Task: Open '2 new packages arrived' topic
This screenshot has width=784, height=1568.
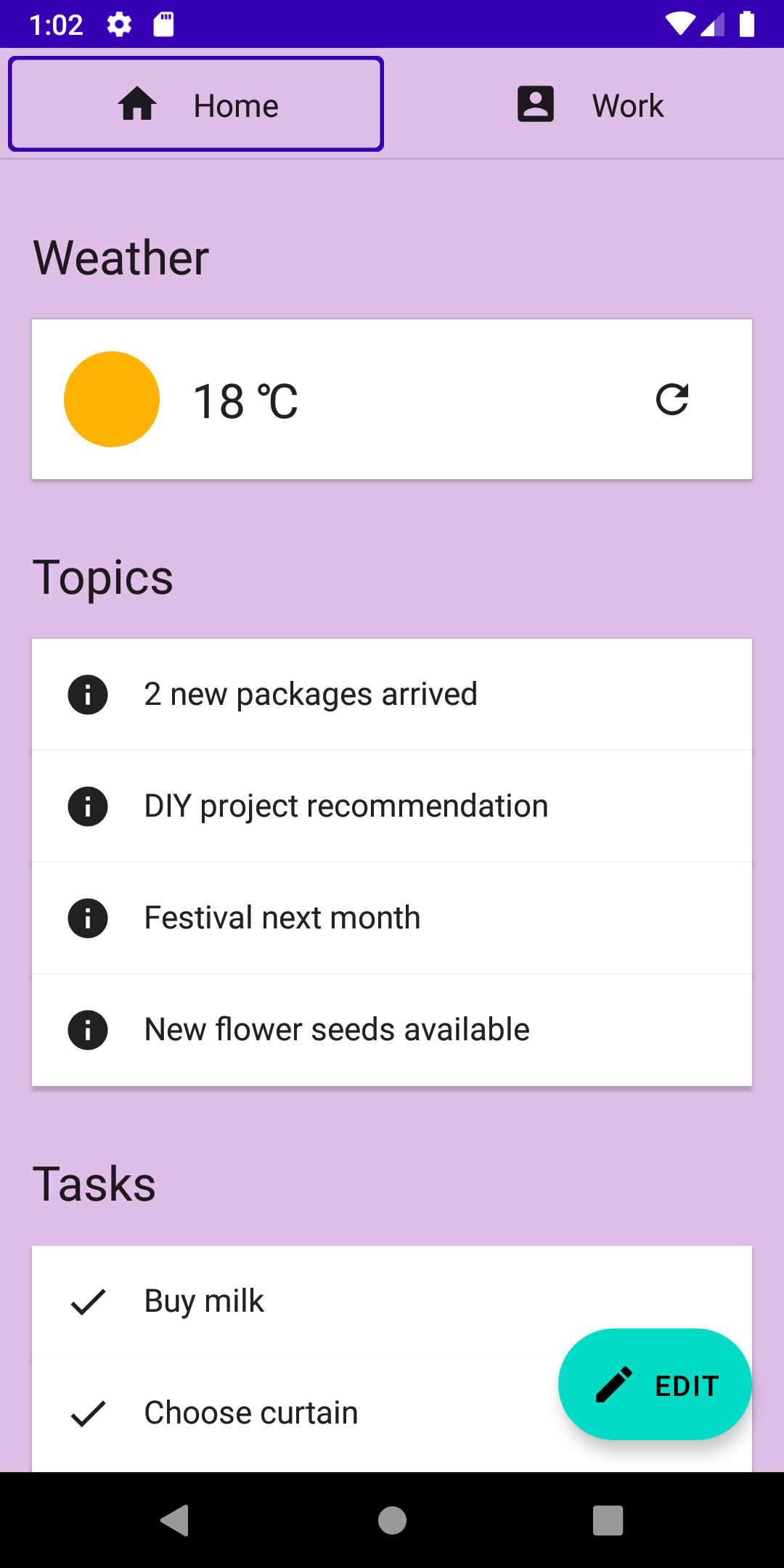Action: pyautogui.click(x=392, y=695)
